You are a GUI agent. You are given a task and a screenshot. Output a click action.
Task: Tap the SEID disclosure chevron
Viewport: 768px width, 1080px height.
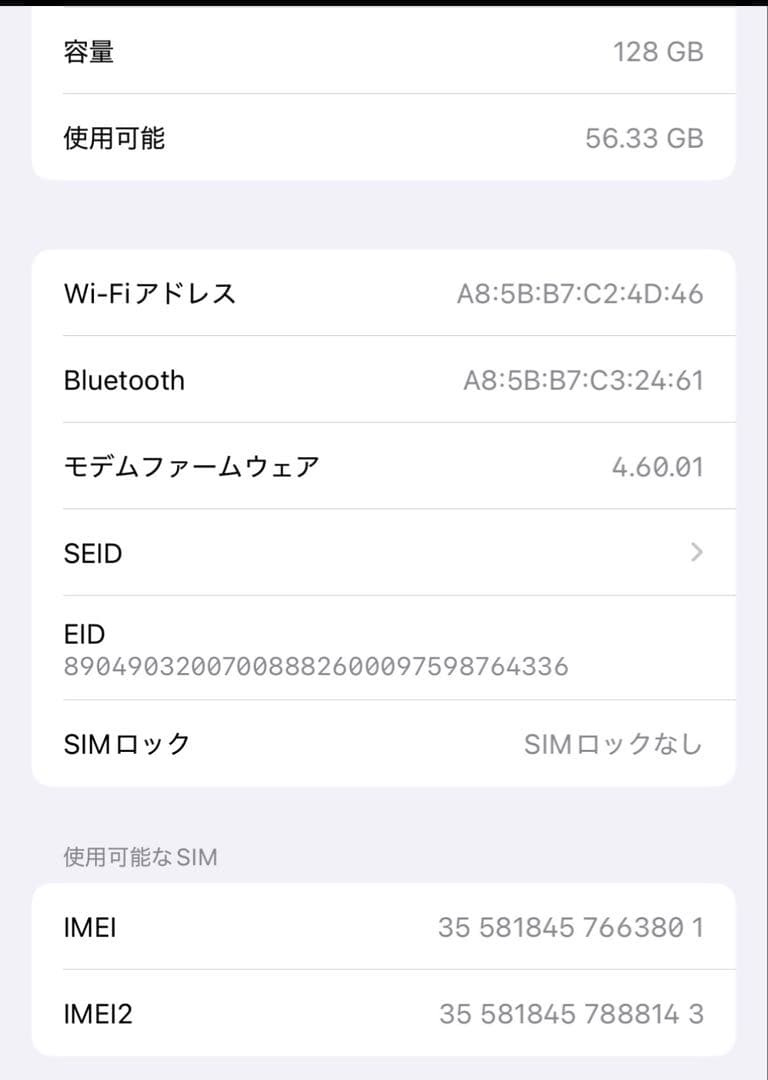point(697,553)
